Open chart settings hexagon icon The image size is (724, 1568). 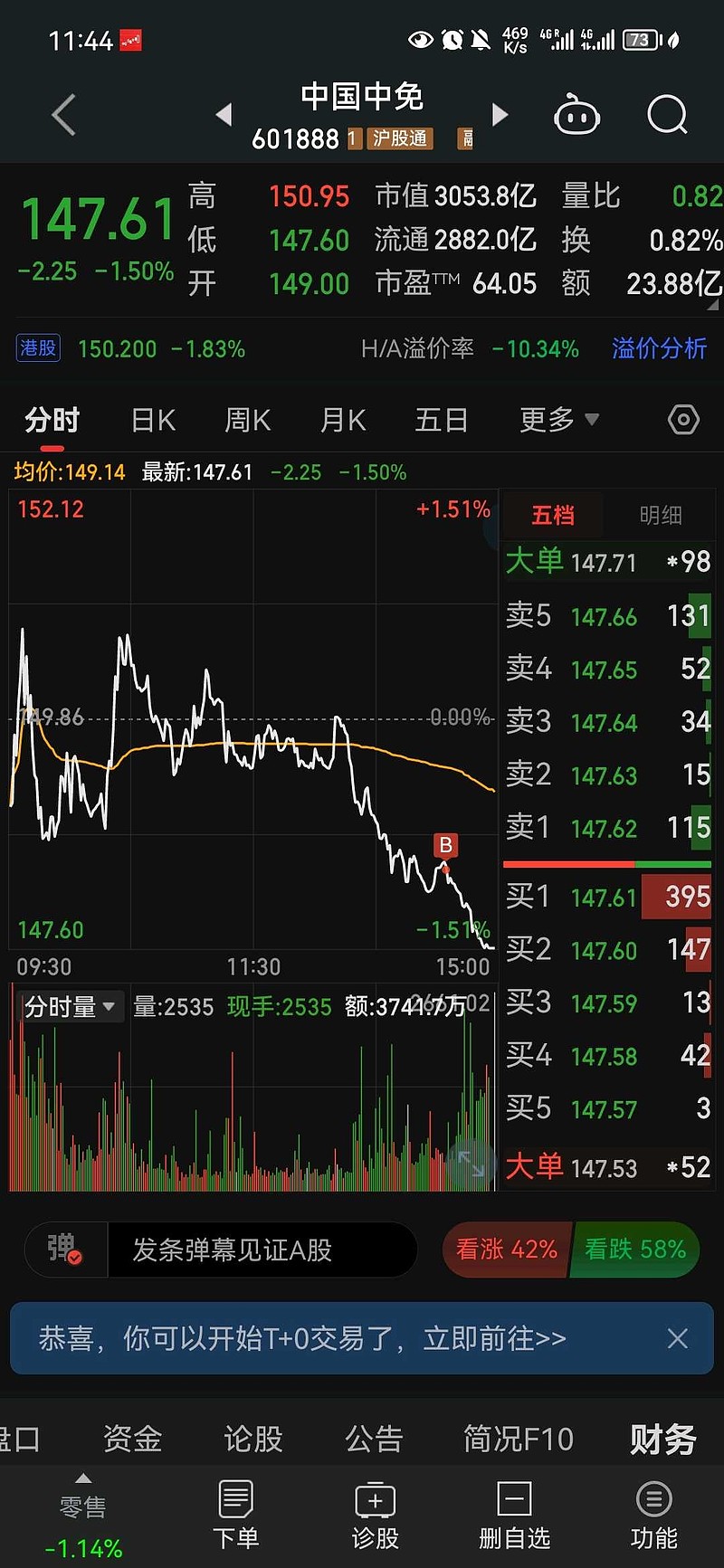pyautogui.click(x=683, y=420)
